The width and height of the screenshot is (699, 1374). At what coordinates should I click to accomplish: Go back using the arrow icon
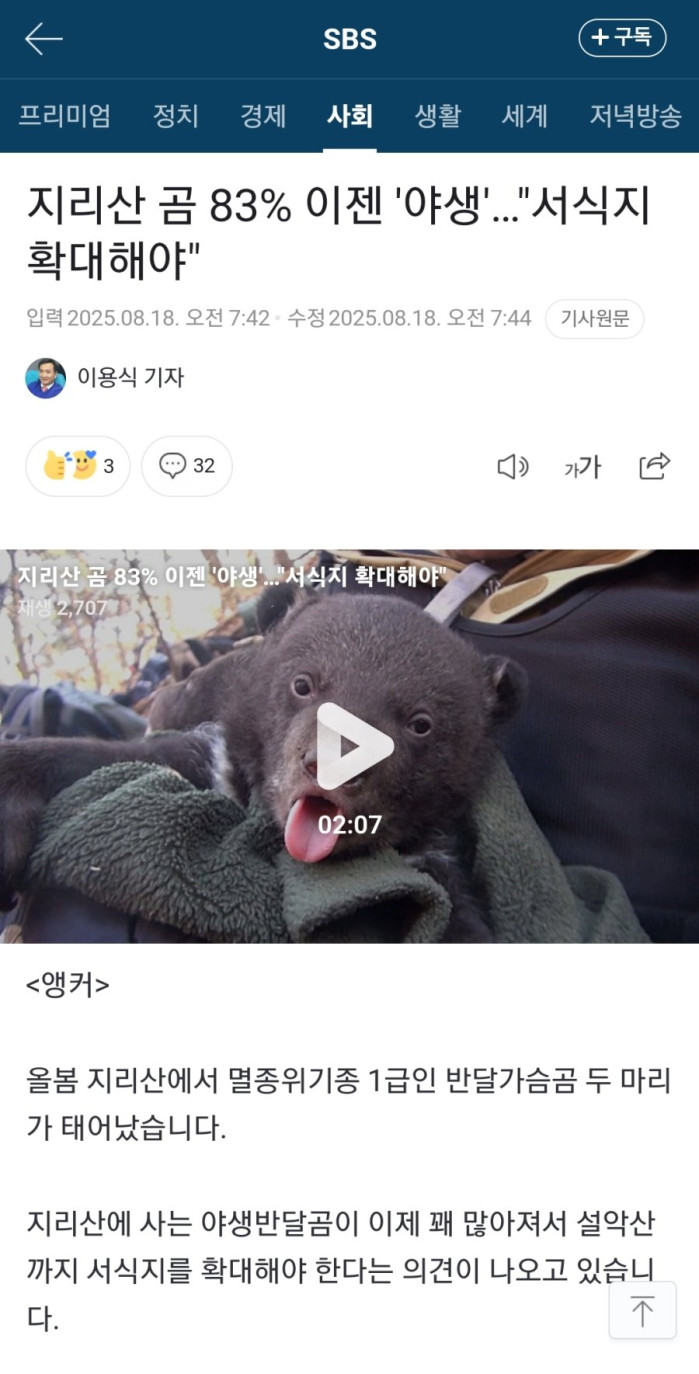(x=44, y=39)
